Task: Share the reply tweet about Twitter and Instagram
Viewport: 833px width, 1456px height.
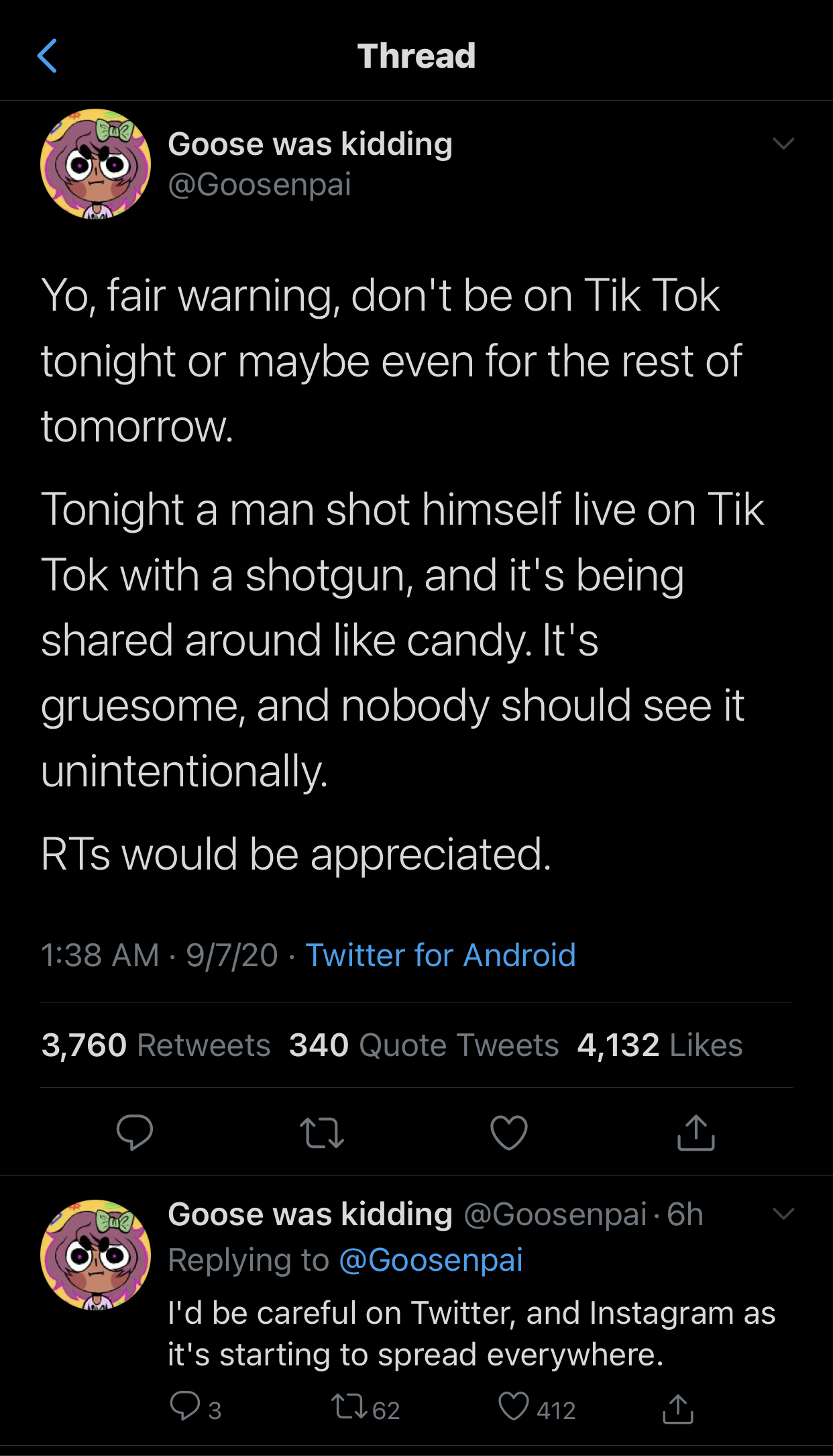Action: click(677, 1408)
